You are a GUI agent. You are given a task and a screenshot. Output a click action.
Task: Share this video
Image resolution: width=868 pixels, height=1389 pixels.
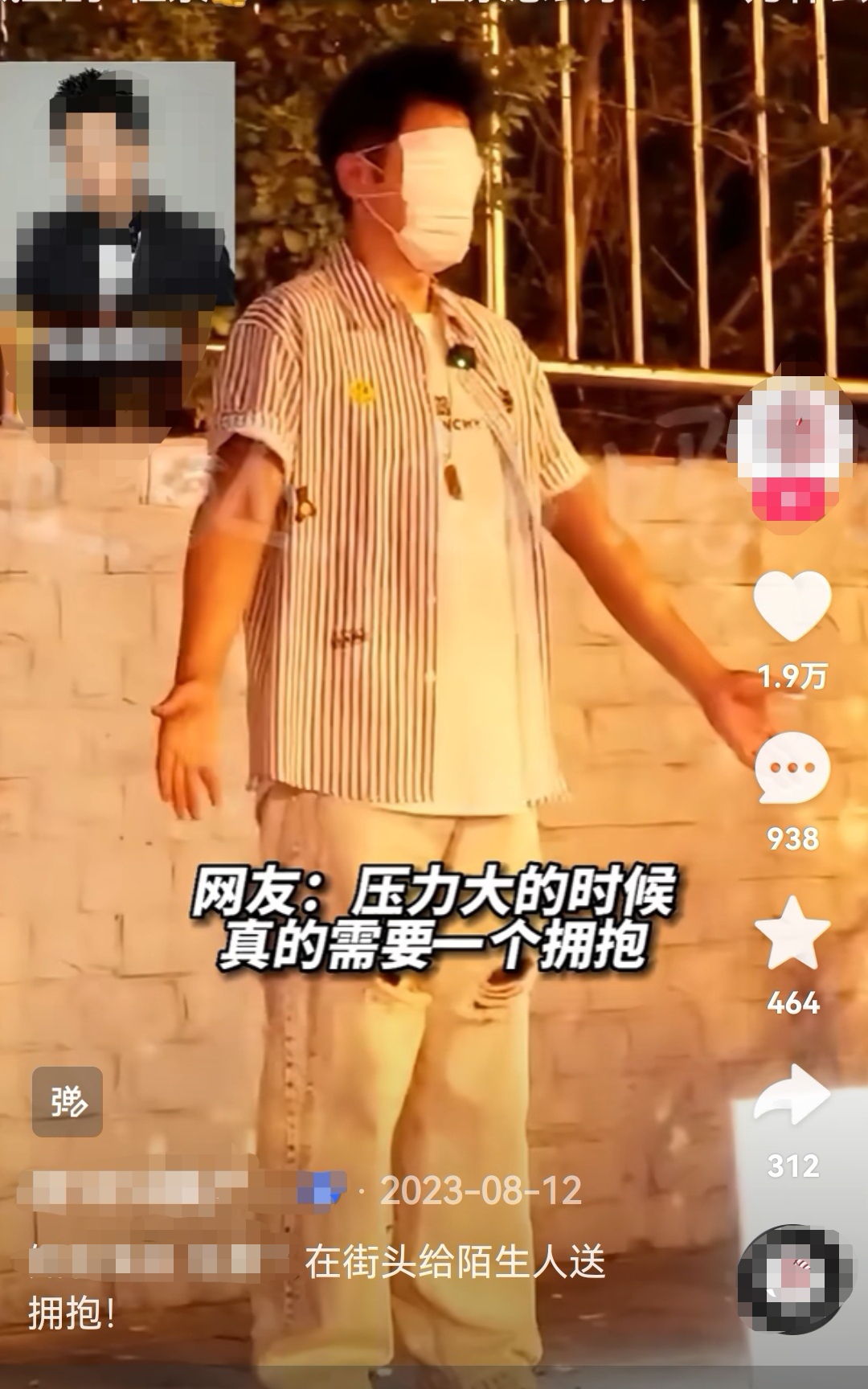click(x=792, y=1096)
